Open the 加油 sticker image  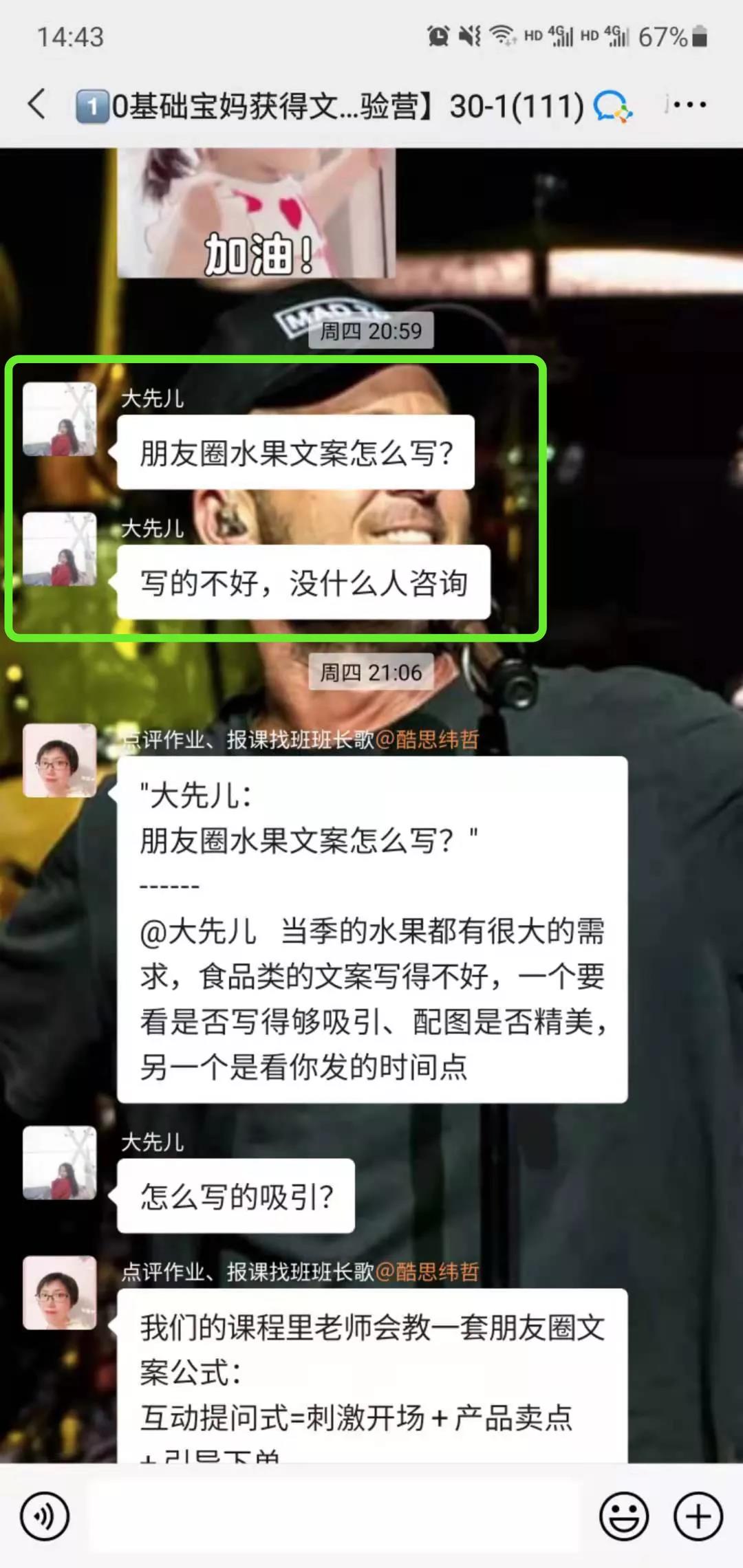256,213
